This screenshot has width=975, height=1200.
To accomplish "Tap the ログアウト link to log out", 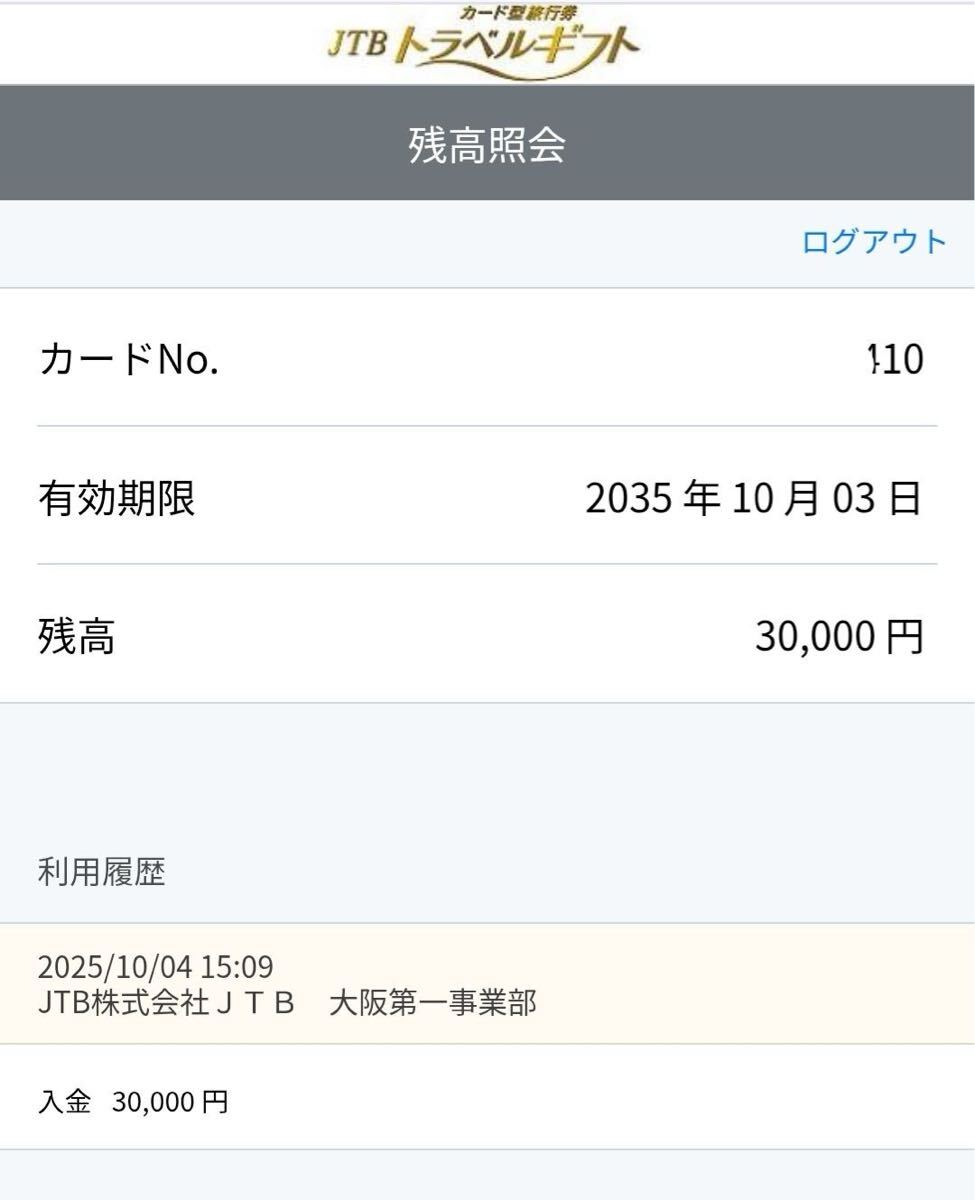I will pos(874,242).
